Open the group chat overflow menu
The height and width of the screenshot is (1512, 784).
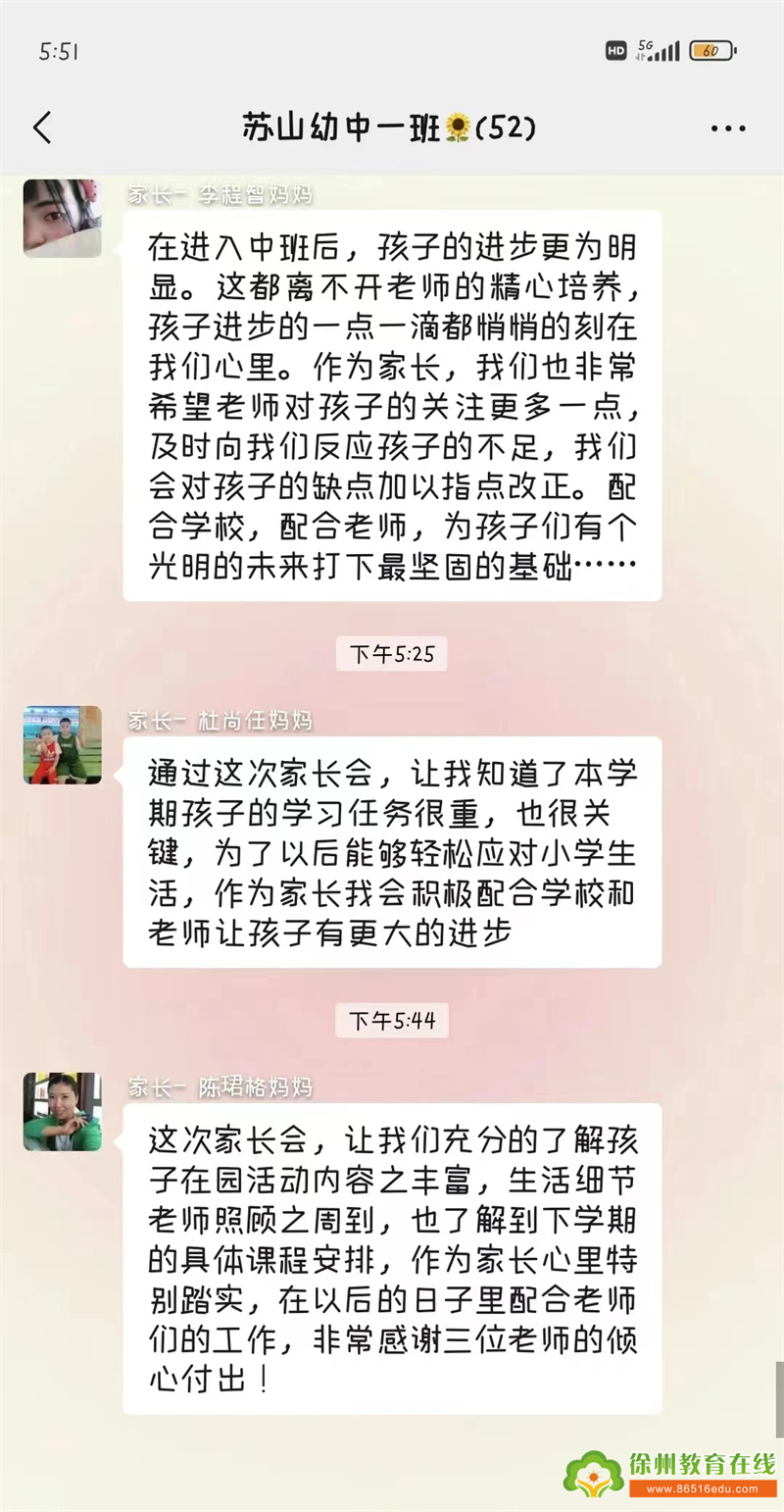tap(727, 129)
